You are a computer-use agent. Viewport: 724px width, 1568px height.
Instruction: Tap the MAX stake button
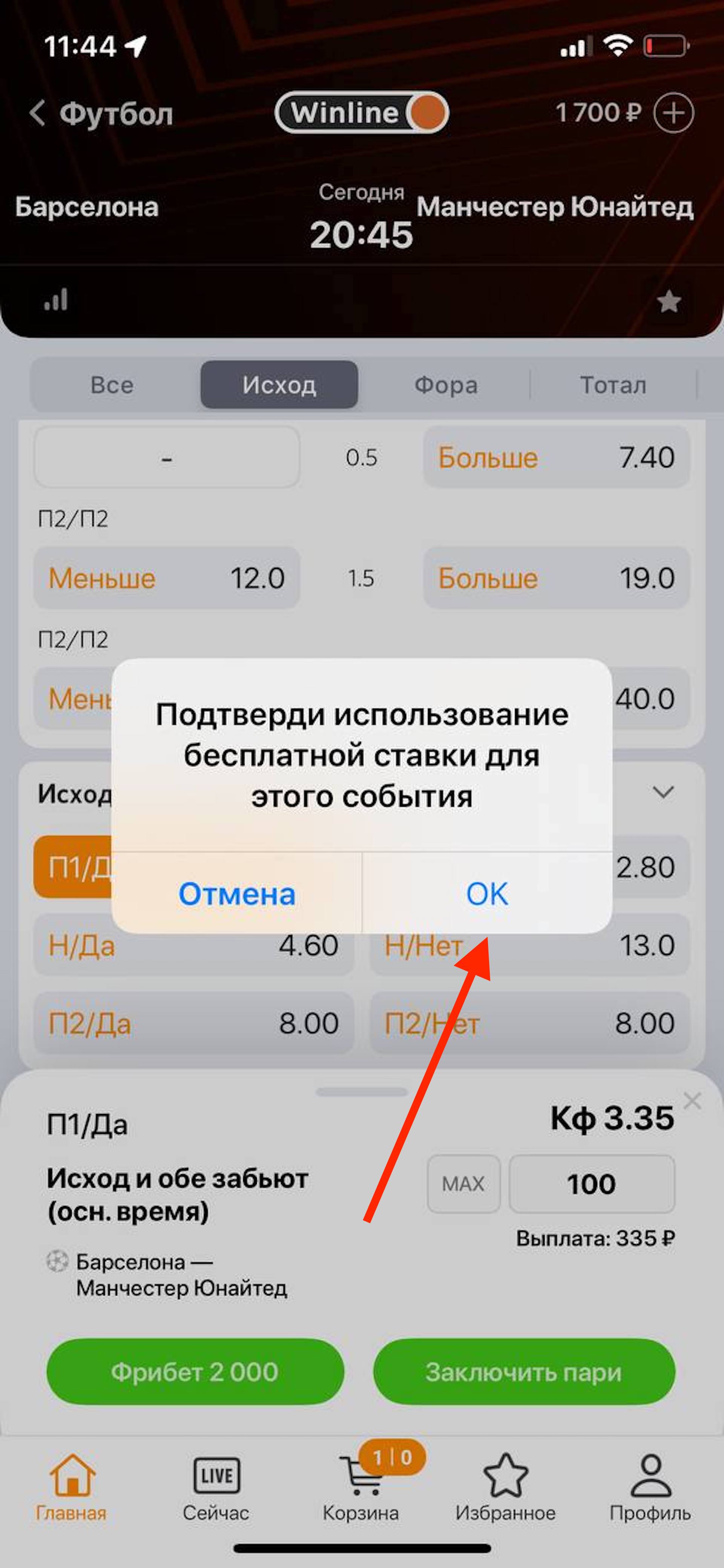(463, 1184)
